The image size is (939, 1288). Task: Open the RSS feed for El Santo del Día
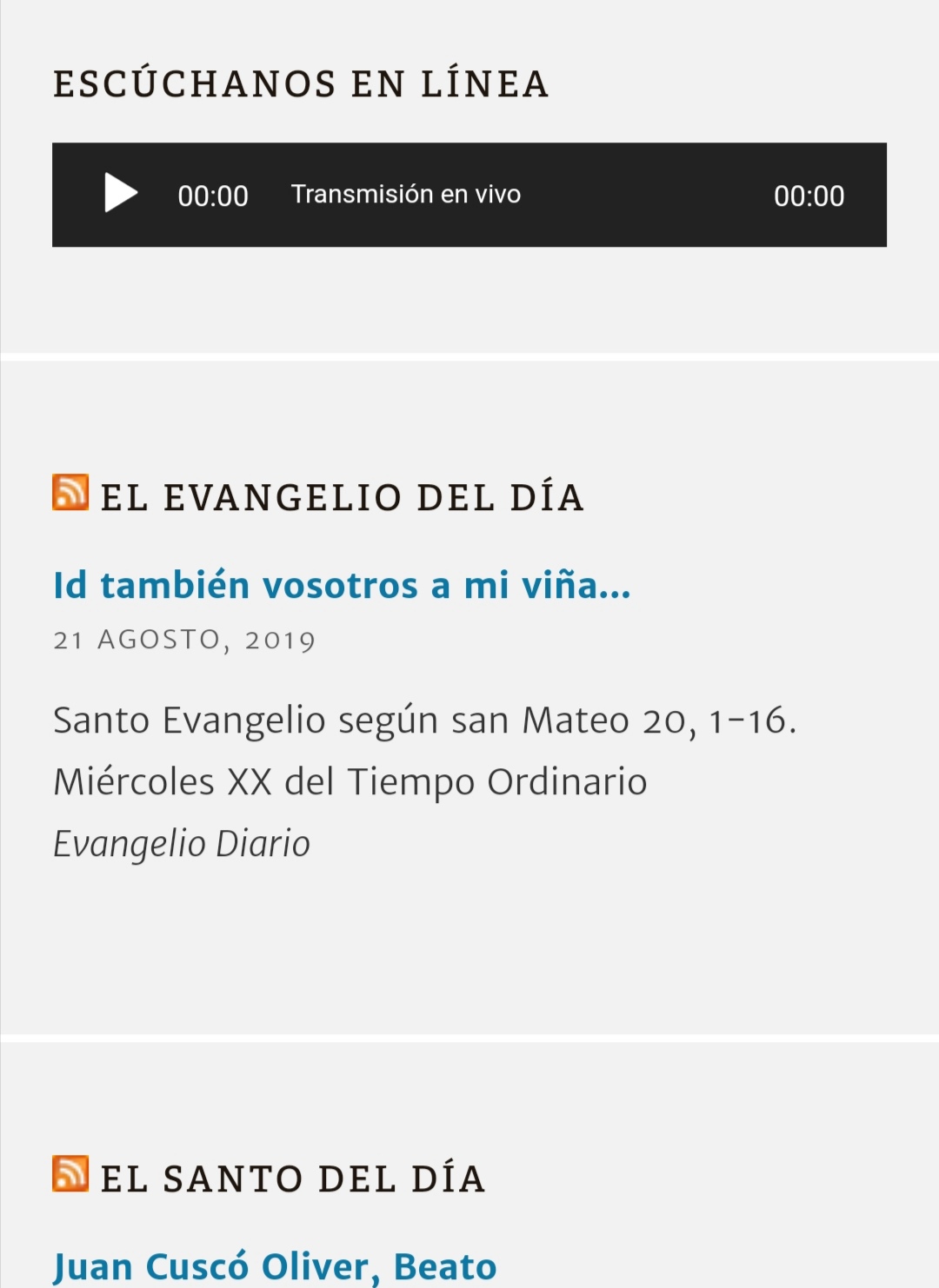point(70,1174)
